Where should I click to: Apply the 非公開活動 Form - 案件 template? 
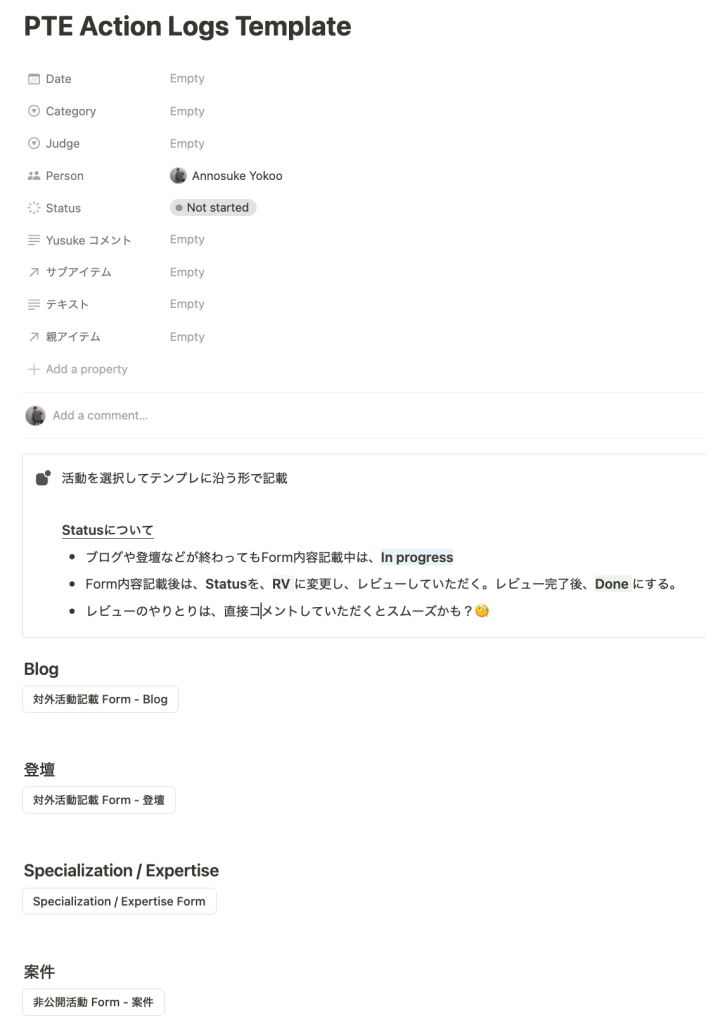coord(93,1002)
